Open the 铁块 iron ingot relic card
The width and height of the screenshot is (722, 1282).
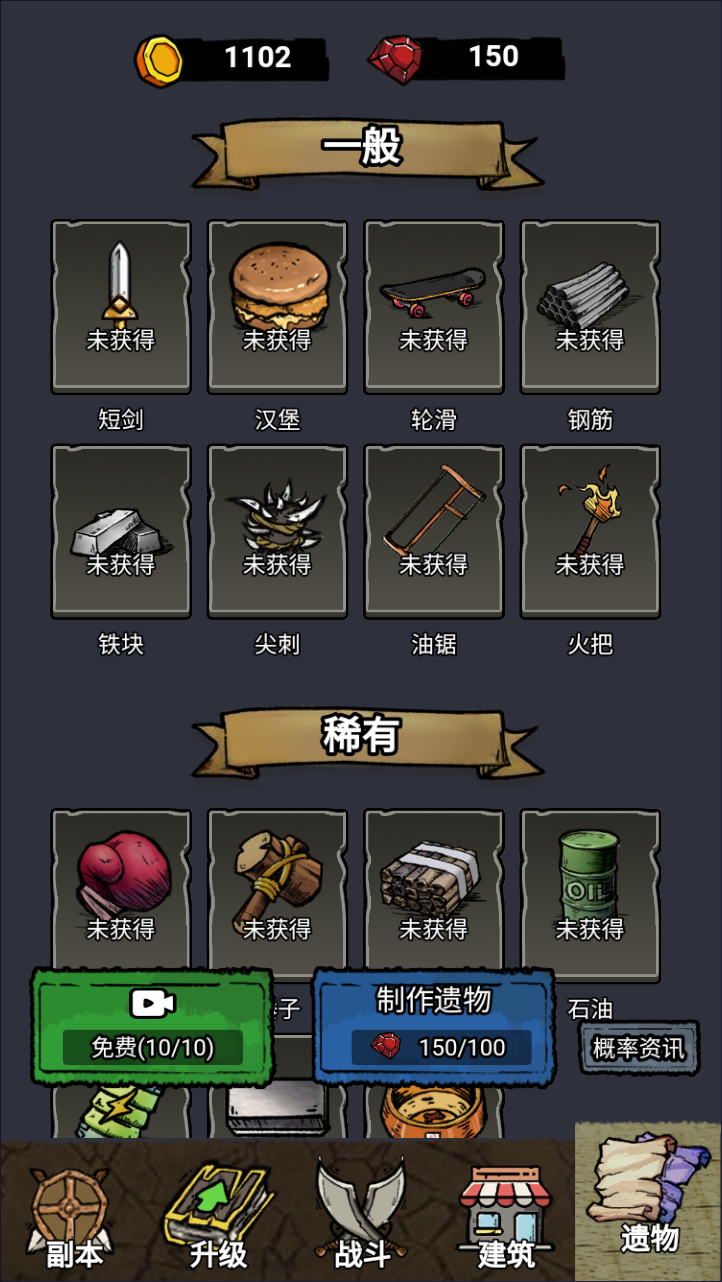(121, 531)
